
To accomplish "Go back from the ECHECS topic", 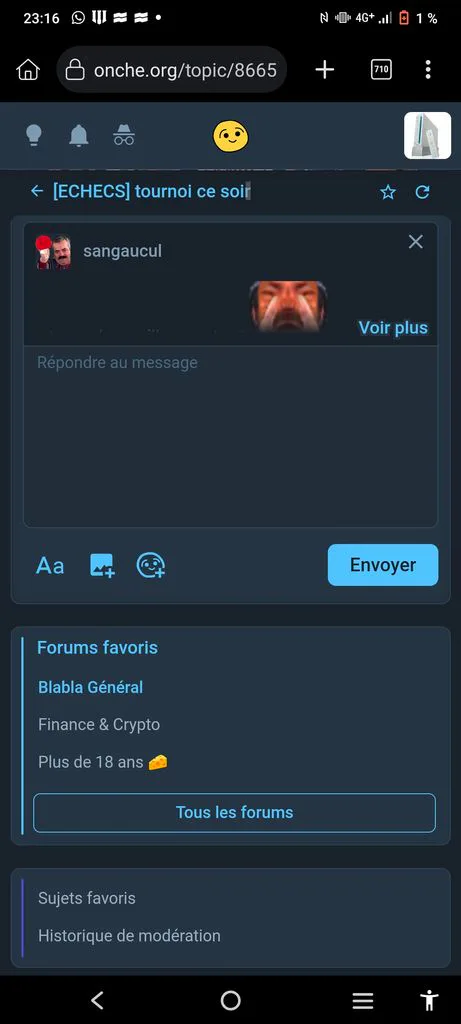I will pyautogui.click(x=37, y=191).
